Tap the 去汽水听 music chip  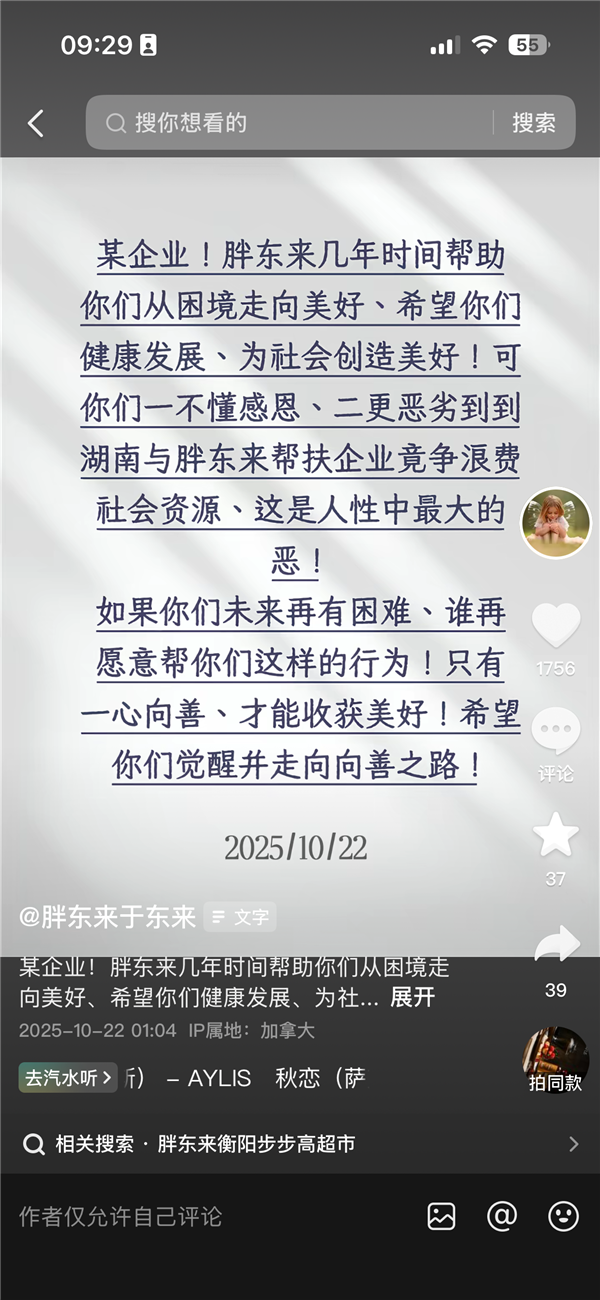coord(68,1078)
